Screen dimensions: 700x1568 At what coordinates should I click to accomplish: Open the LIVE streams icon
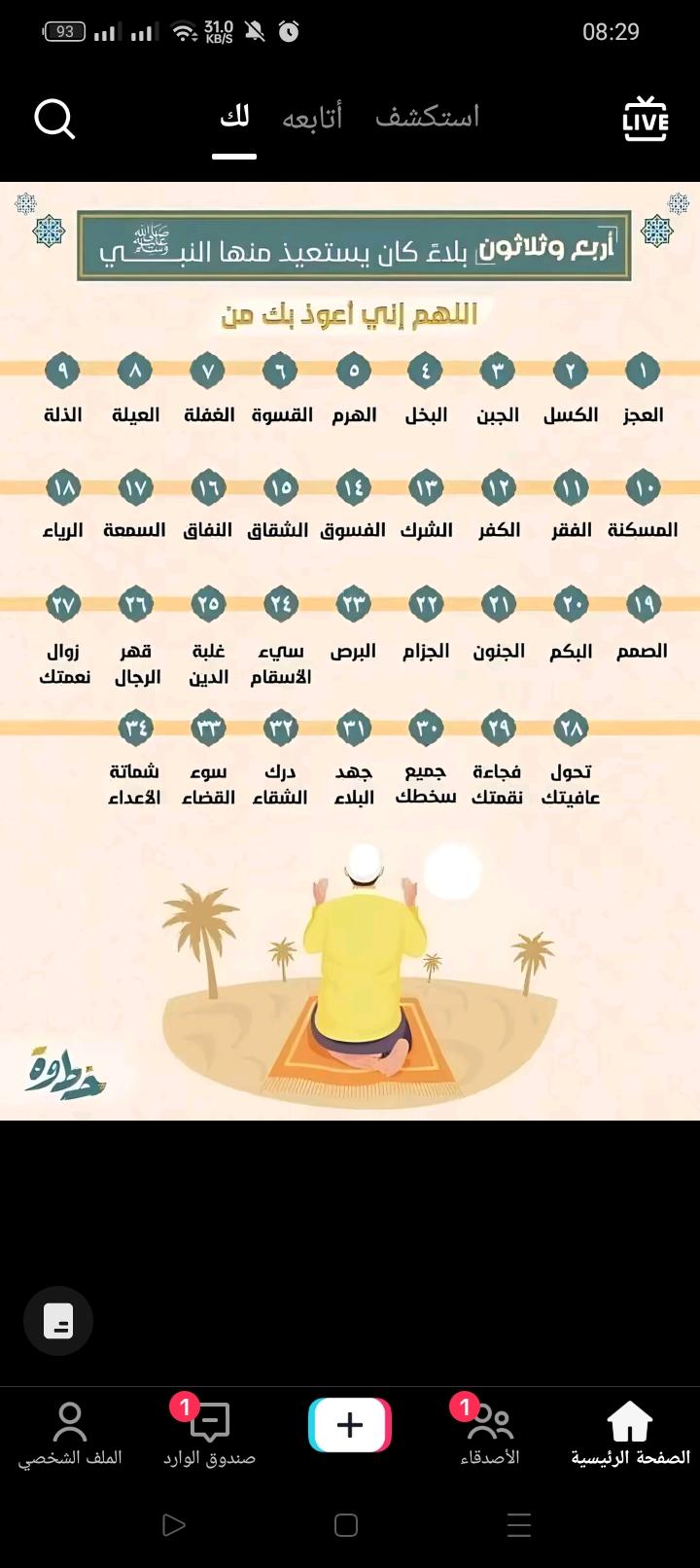[x=646, y=120]
